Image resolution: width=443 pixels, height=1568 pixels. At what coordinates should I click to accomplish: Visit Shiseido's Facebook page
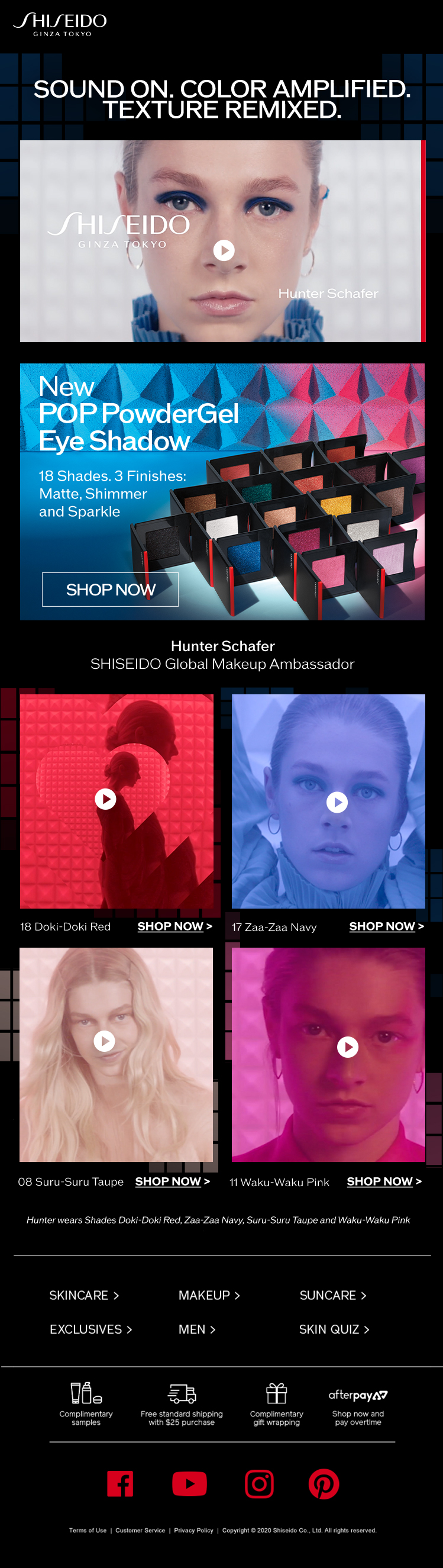tap(120, 1484)
